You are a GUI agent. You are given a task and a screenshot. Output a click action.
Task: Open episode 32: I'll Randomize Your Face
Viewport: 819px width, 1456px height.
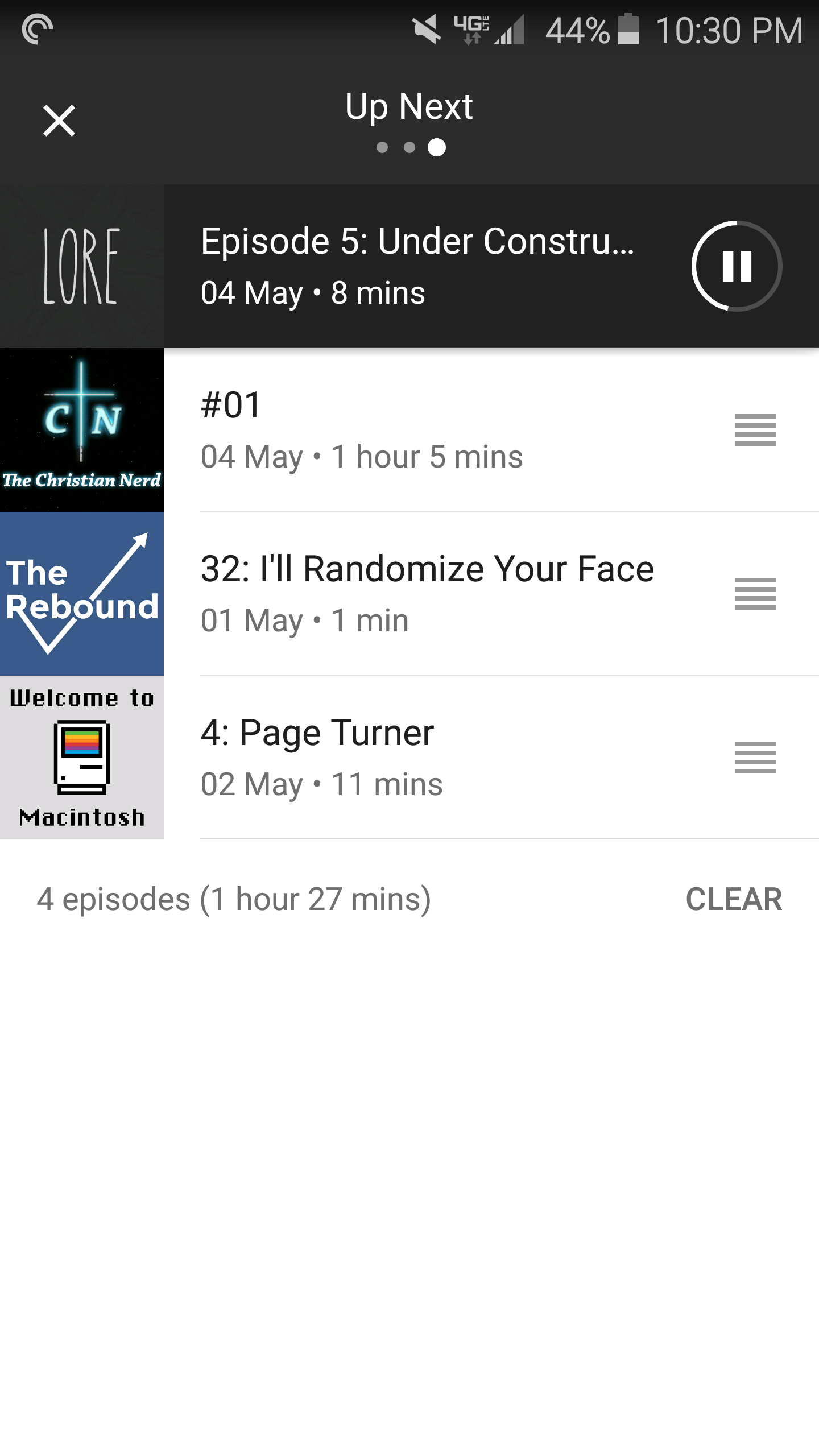427,593
